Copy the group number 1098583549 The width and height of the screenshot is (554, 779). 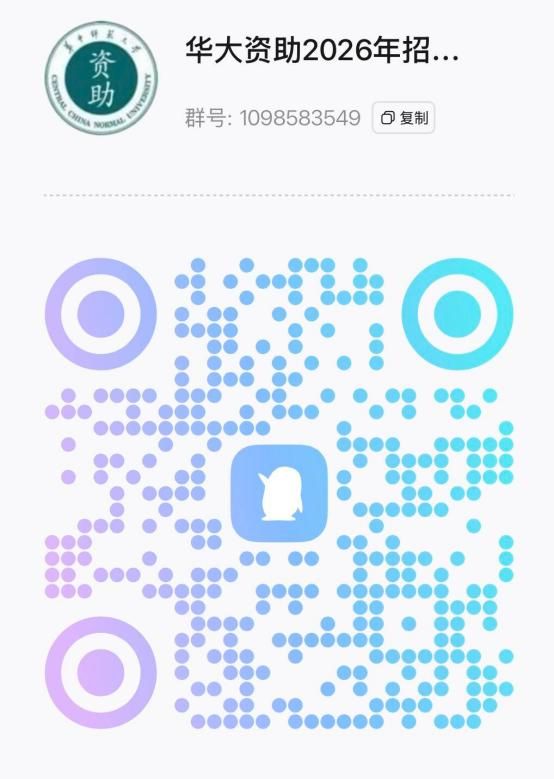tap(403, 118)
